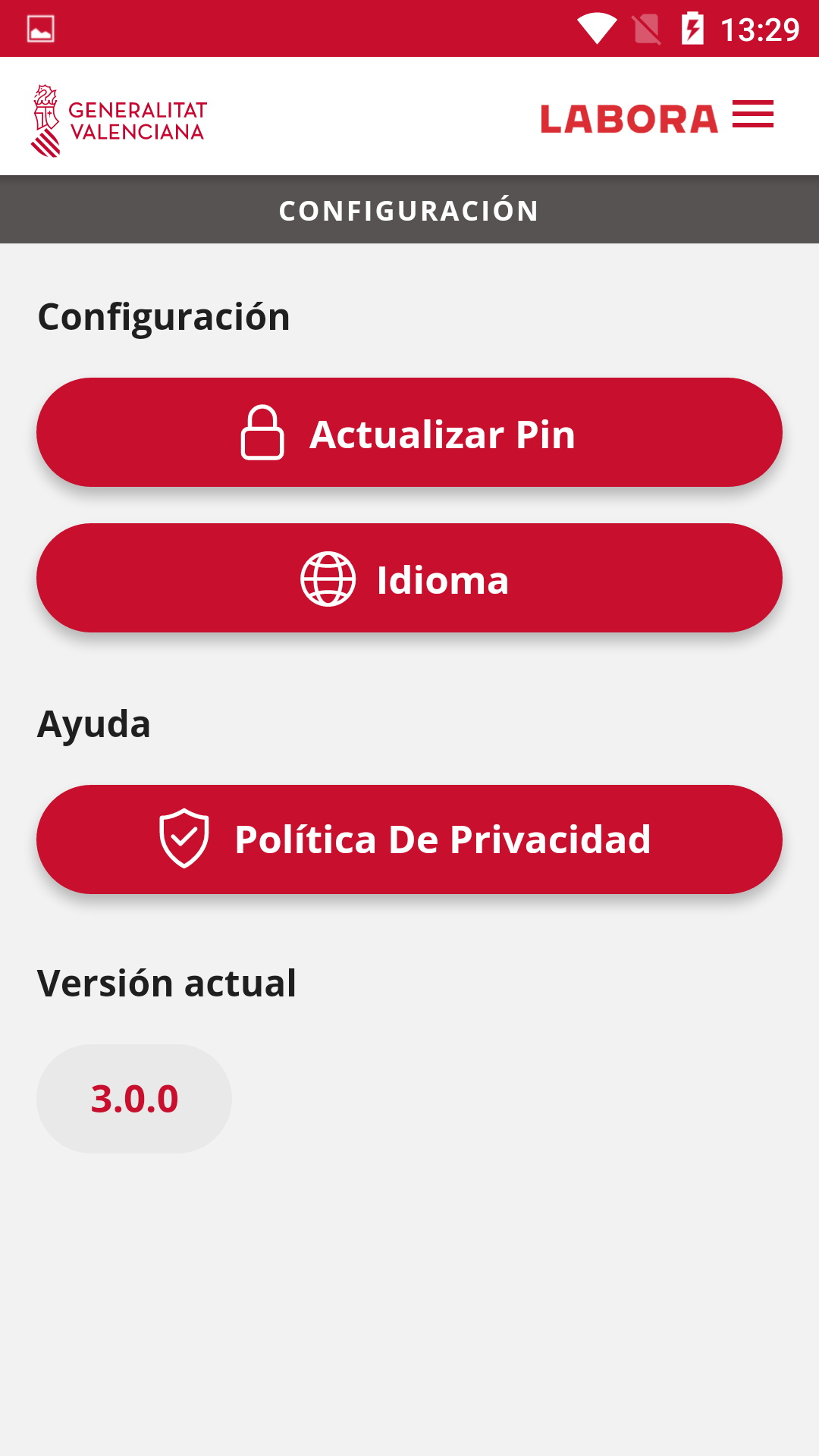The image size is (819, 1456).
Task: Open the Idioma language settings
Action: pos(409,578)
